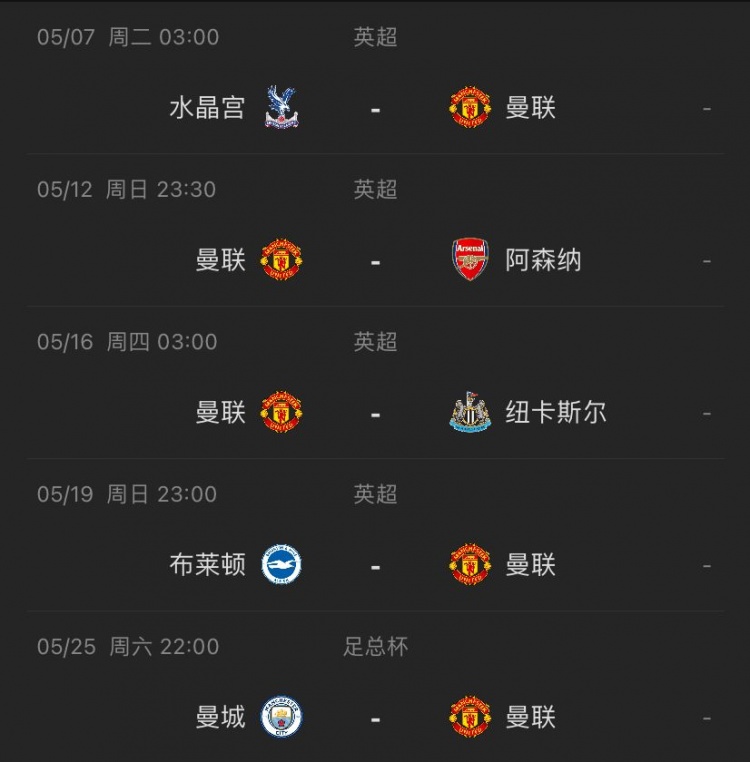The image size is (750, 762).
Task: Open Crystal Palace vs Man United match on 05/07
Action: point(375,108)
